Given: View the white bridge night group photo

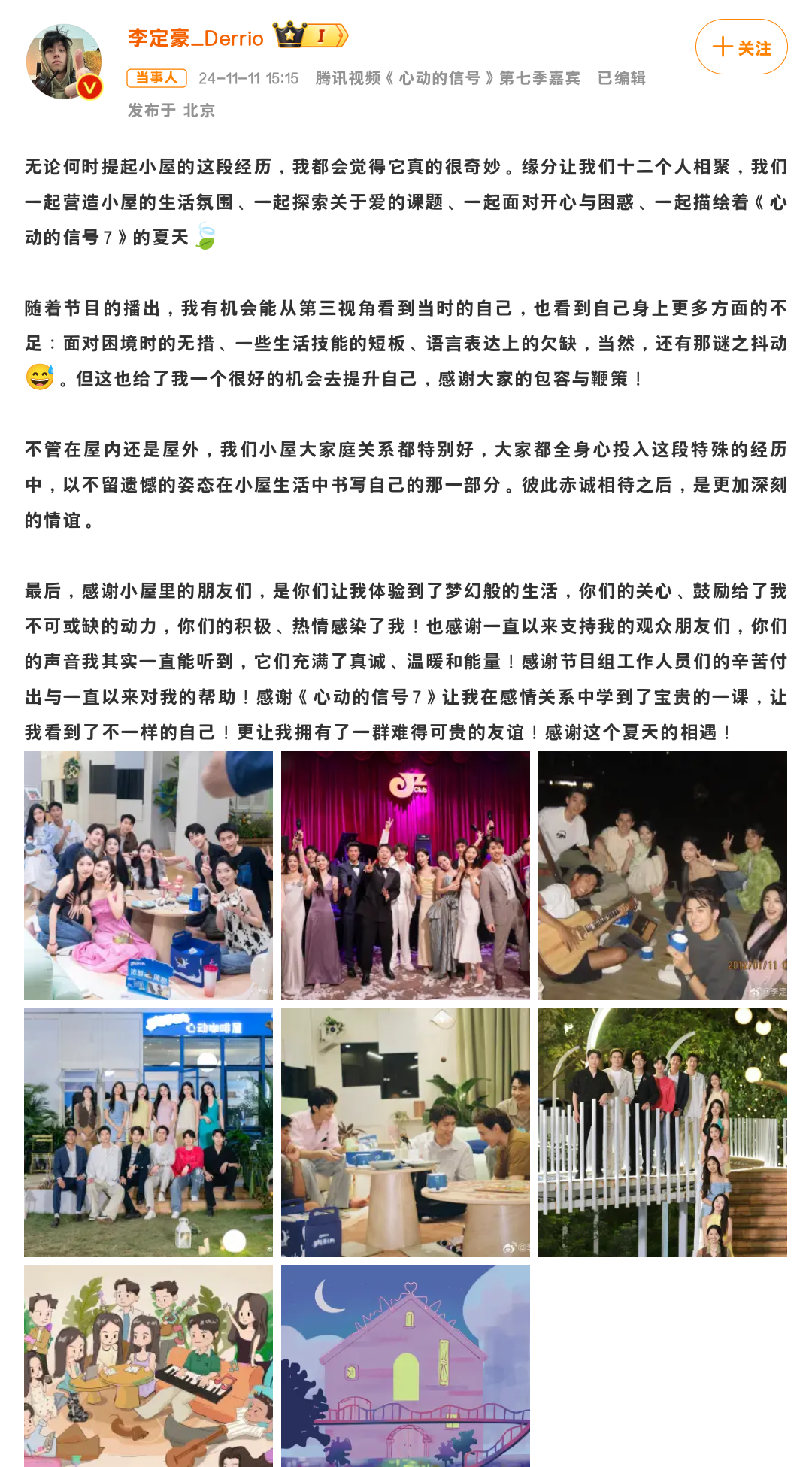Looking at the screenshot, I should pyautogui.click(x=662, y=1132).
